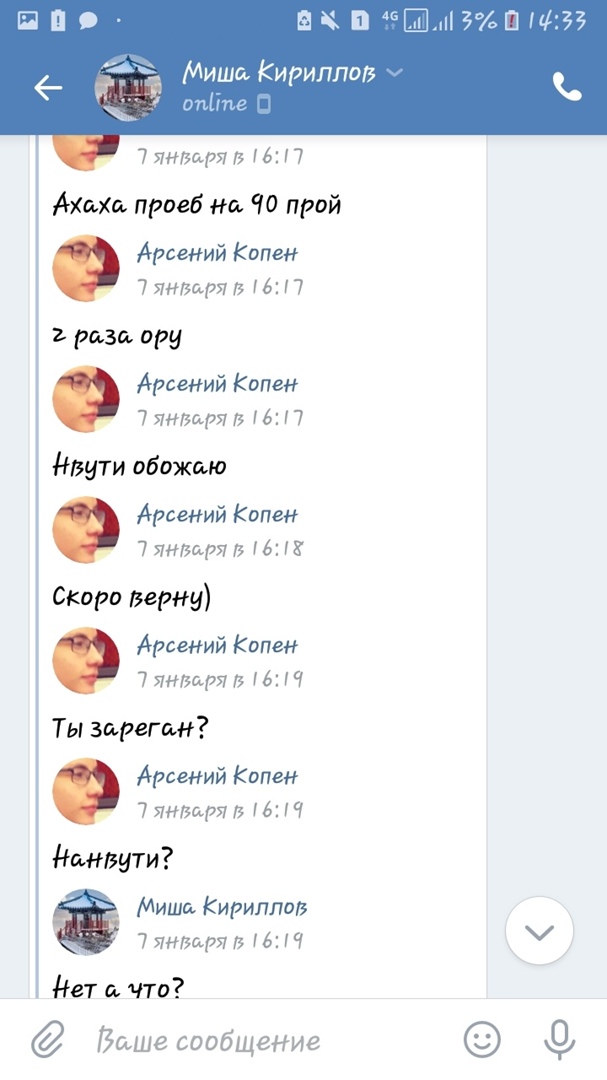Image resolution: width=607 pixels, height=1080 pixels.
Task: Start a voice call with Миша Кириллов
Action: (567, 88)
